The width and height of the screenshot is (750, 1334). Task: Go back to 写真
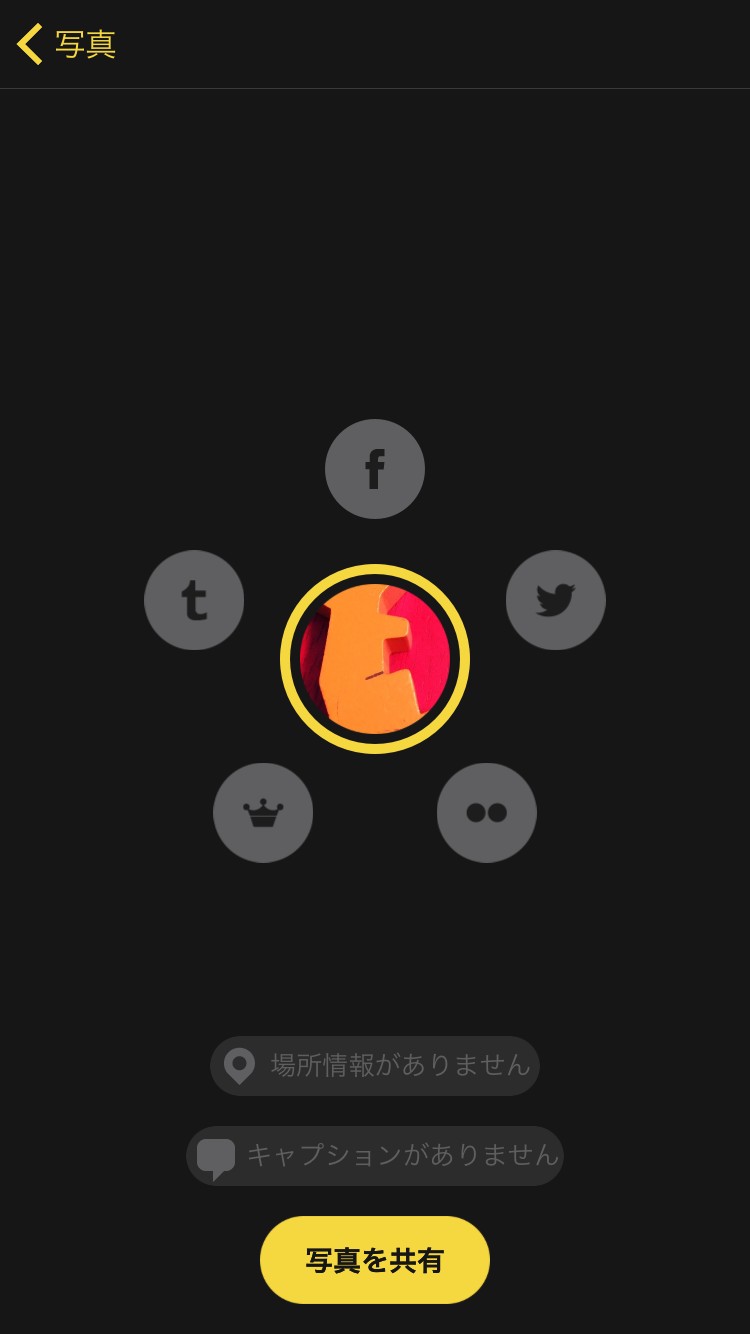[x=66, y=45]
